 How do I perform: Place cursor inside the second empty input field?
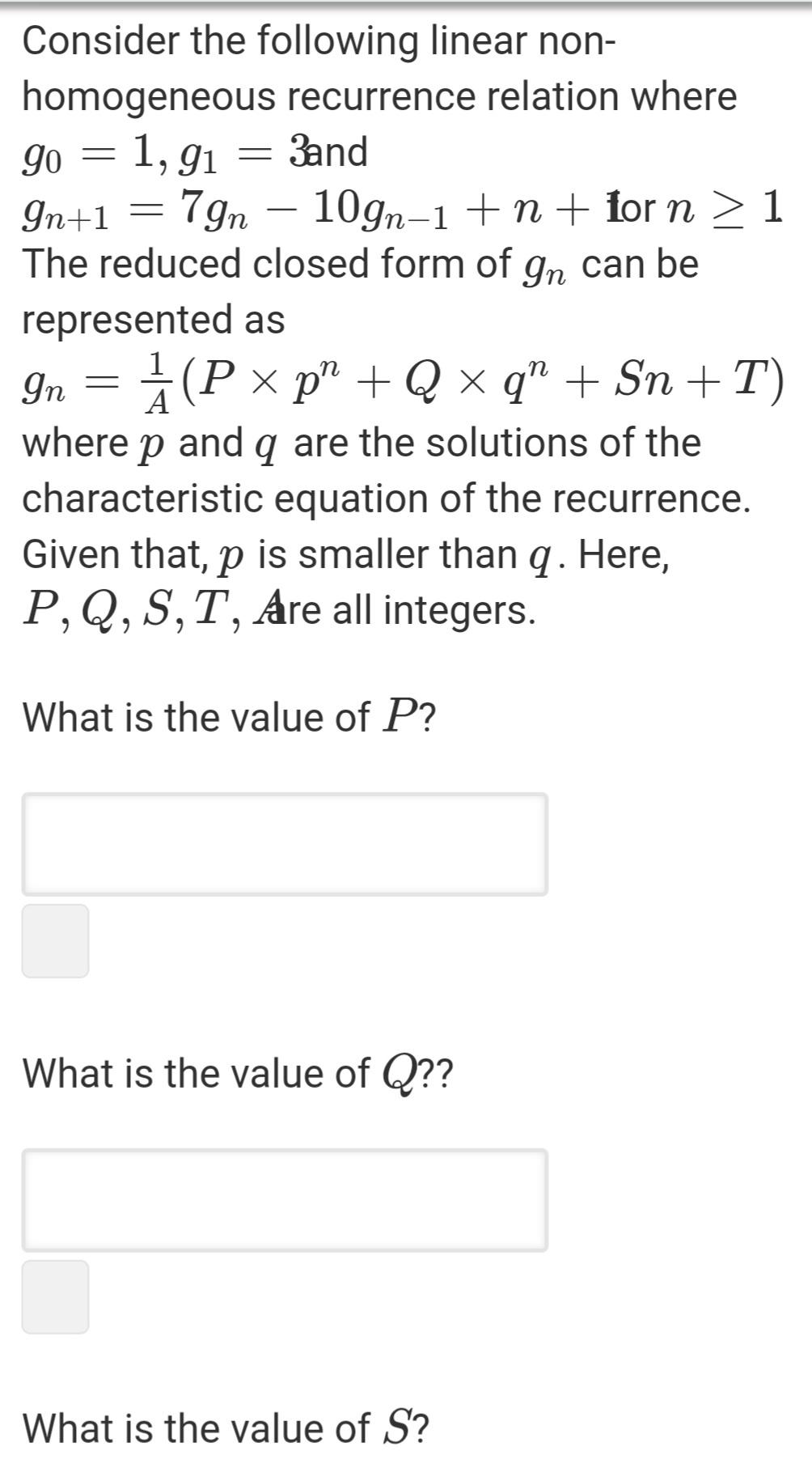(285, 1201)
